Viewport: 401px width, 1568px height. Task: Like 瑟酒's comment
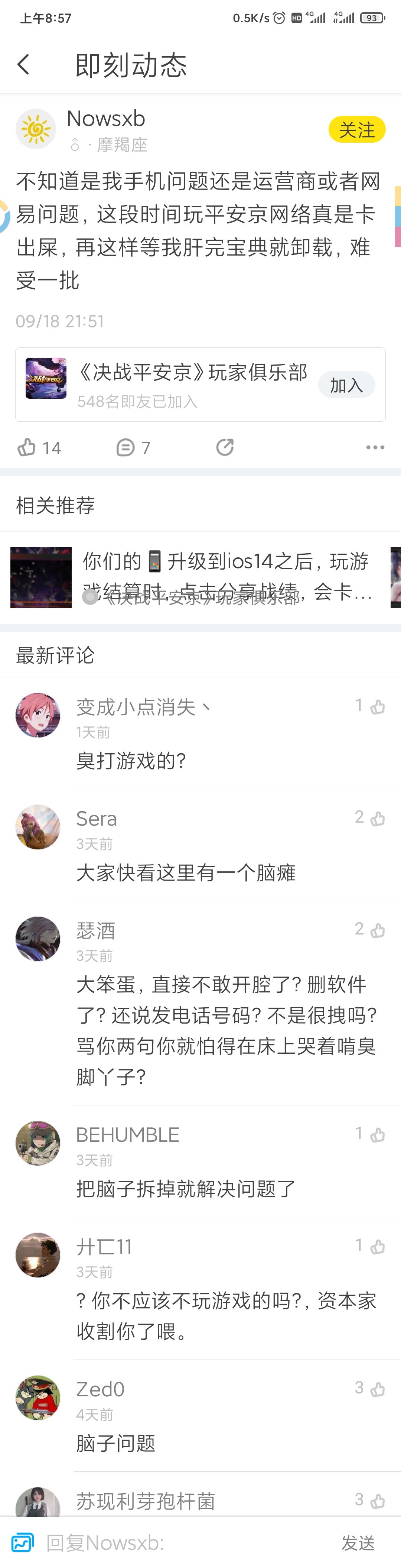[x=377, y=931]
